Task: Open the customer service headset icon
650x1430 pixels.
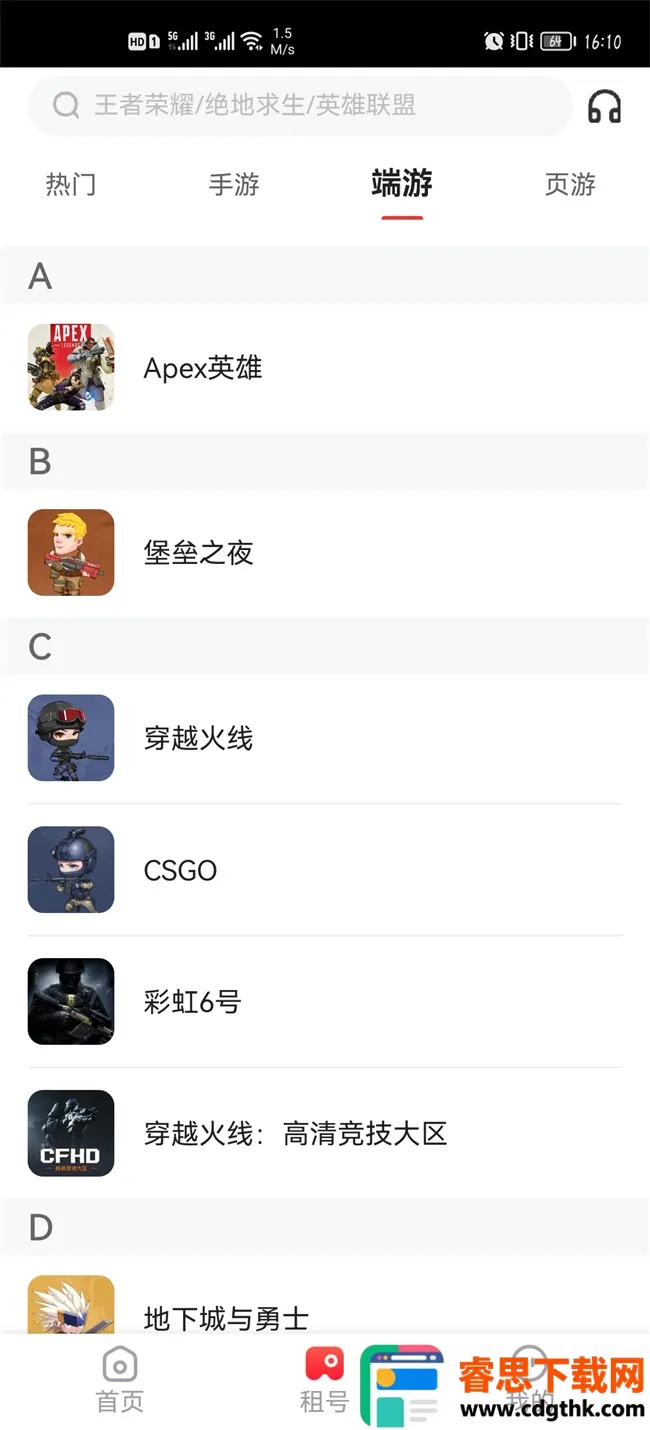Action: (604, 106)
